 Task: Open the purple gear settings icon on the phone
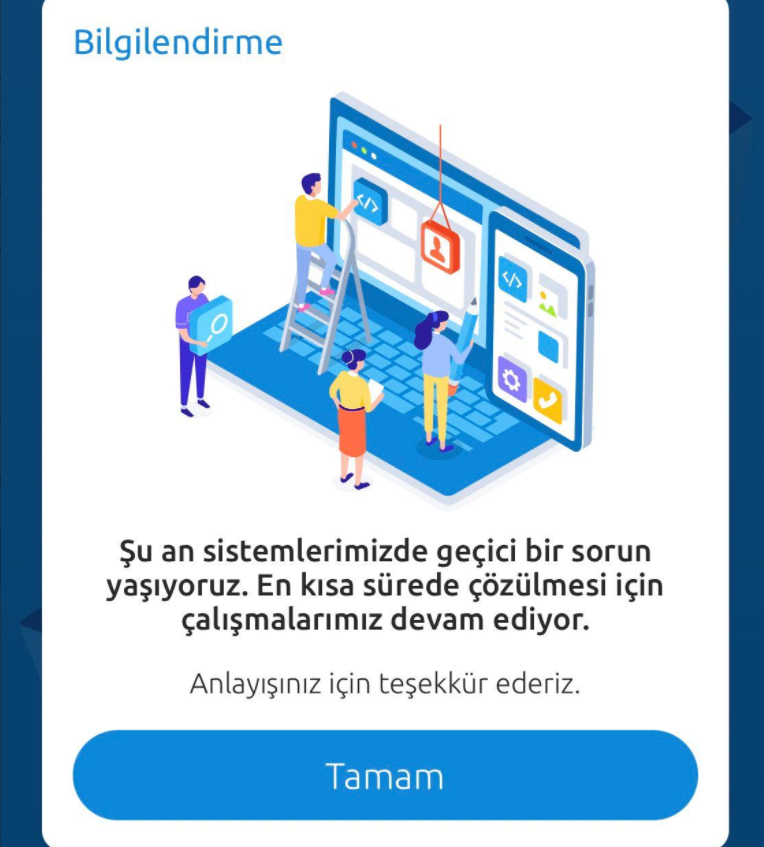513,377
